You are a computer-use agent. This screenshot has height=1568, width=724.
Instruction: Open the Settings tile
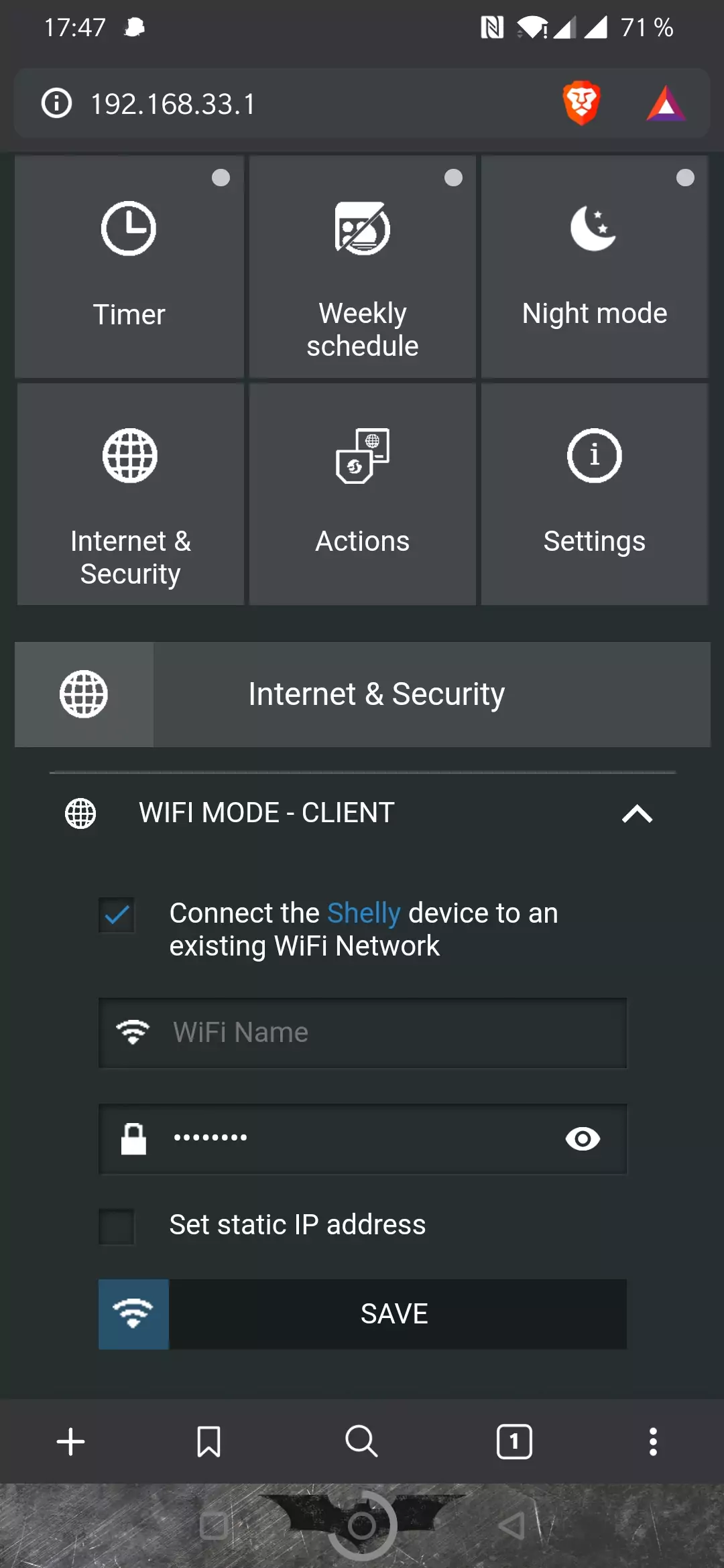[x=595, y=495]
